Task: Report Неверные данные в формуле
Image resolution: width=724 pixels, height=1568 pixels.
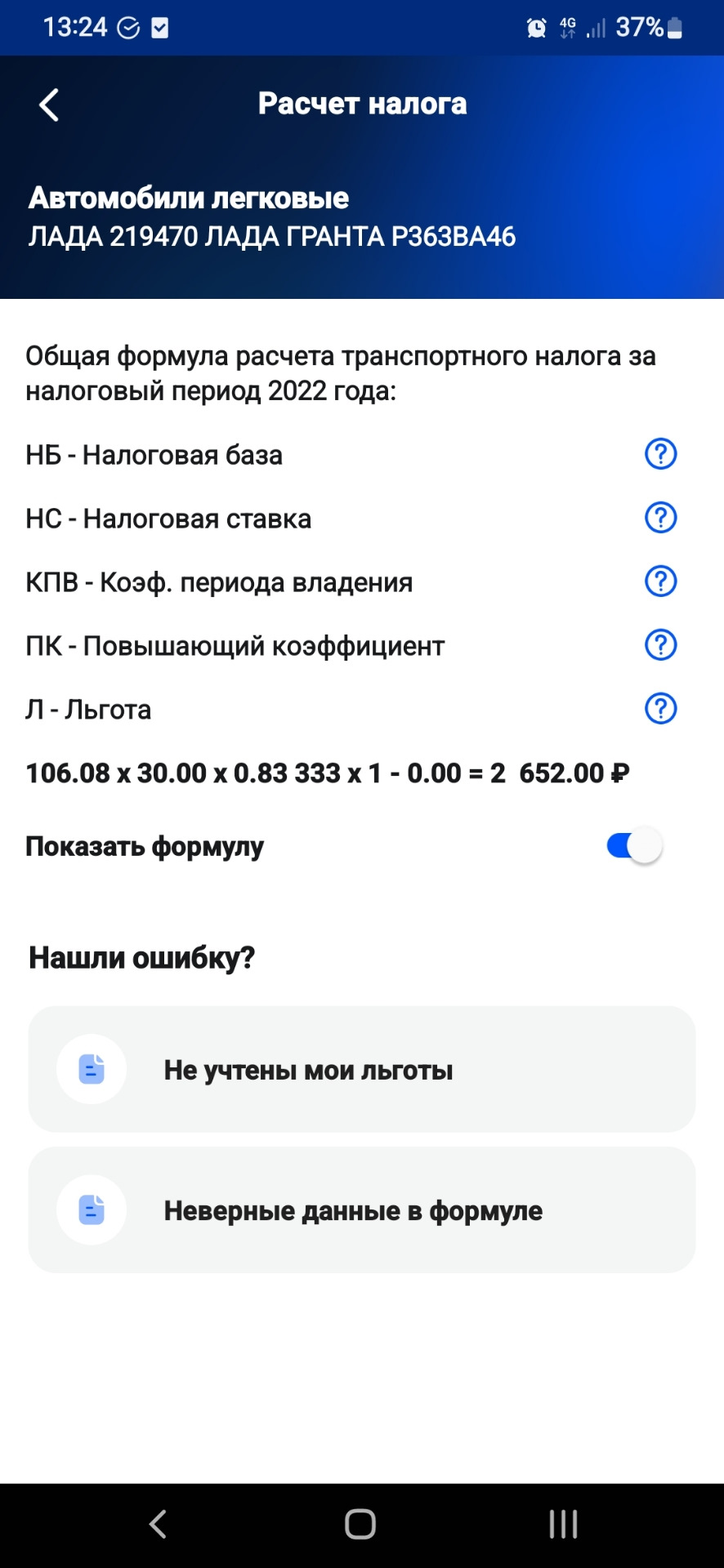Action: [x=362, y=1210]
